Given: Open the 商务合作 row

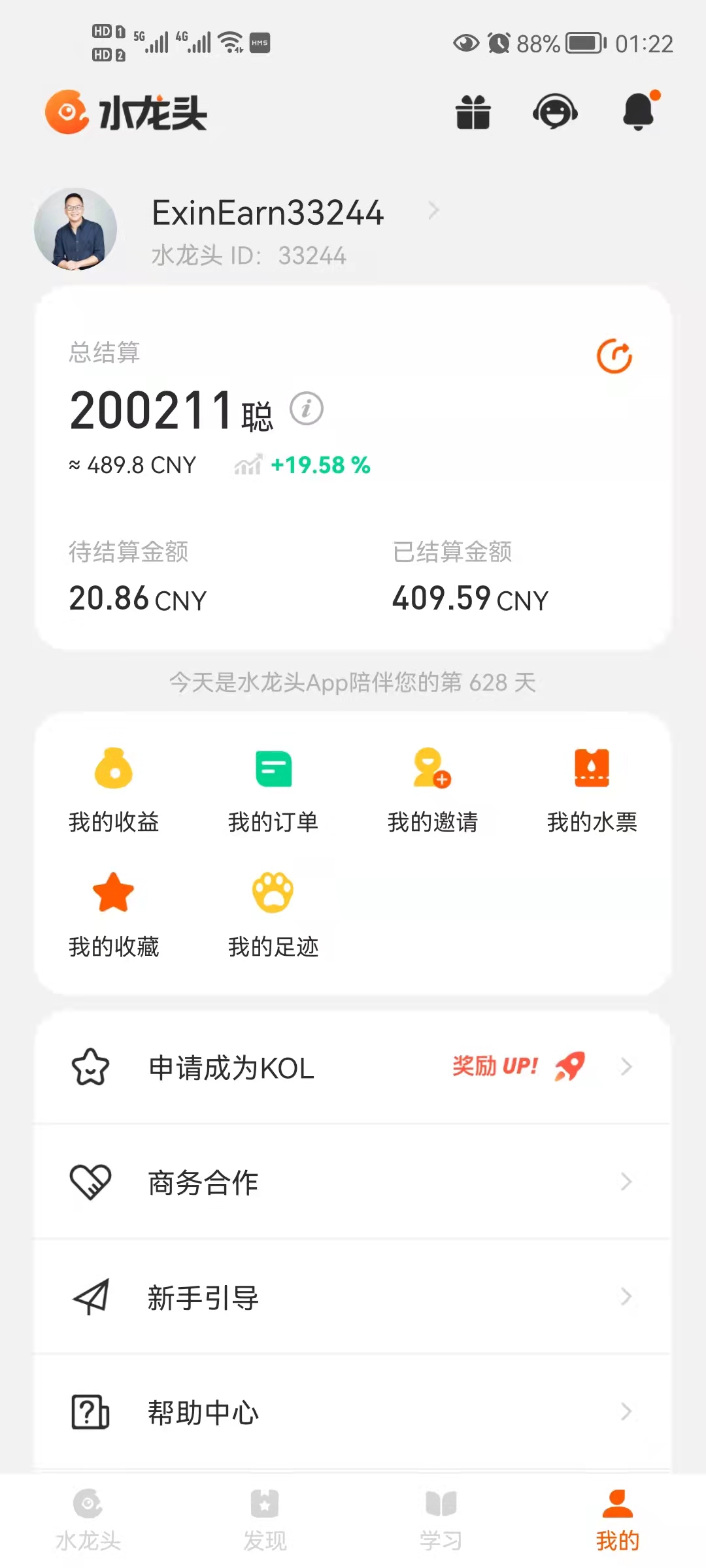Looking at the screenshot, I should pos(353,1182).
